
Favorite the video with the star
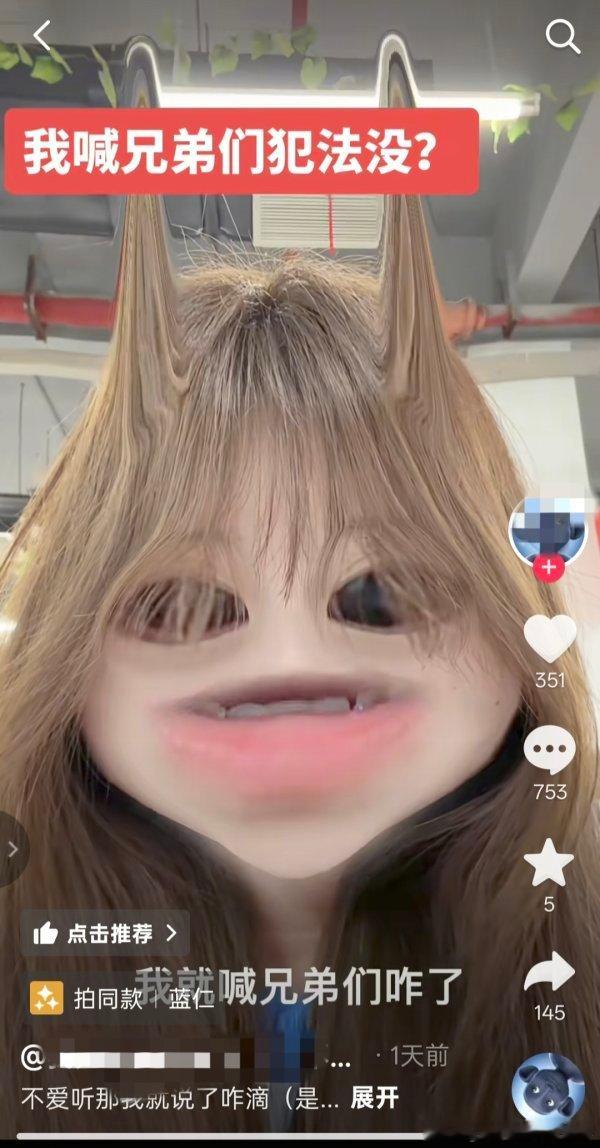pos(549,864)
